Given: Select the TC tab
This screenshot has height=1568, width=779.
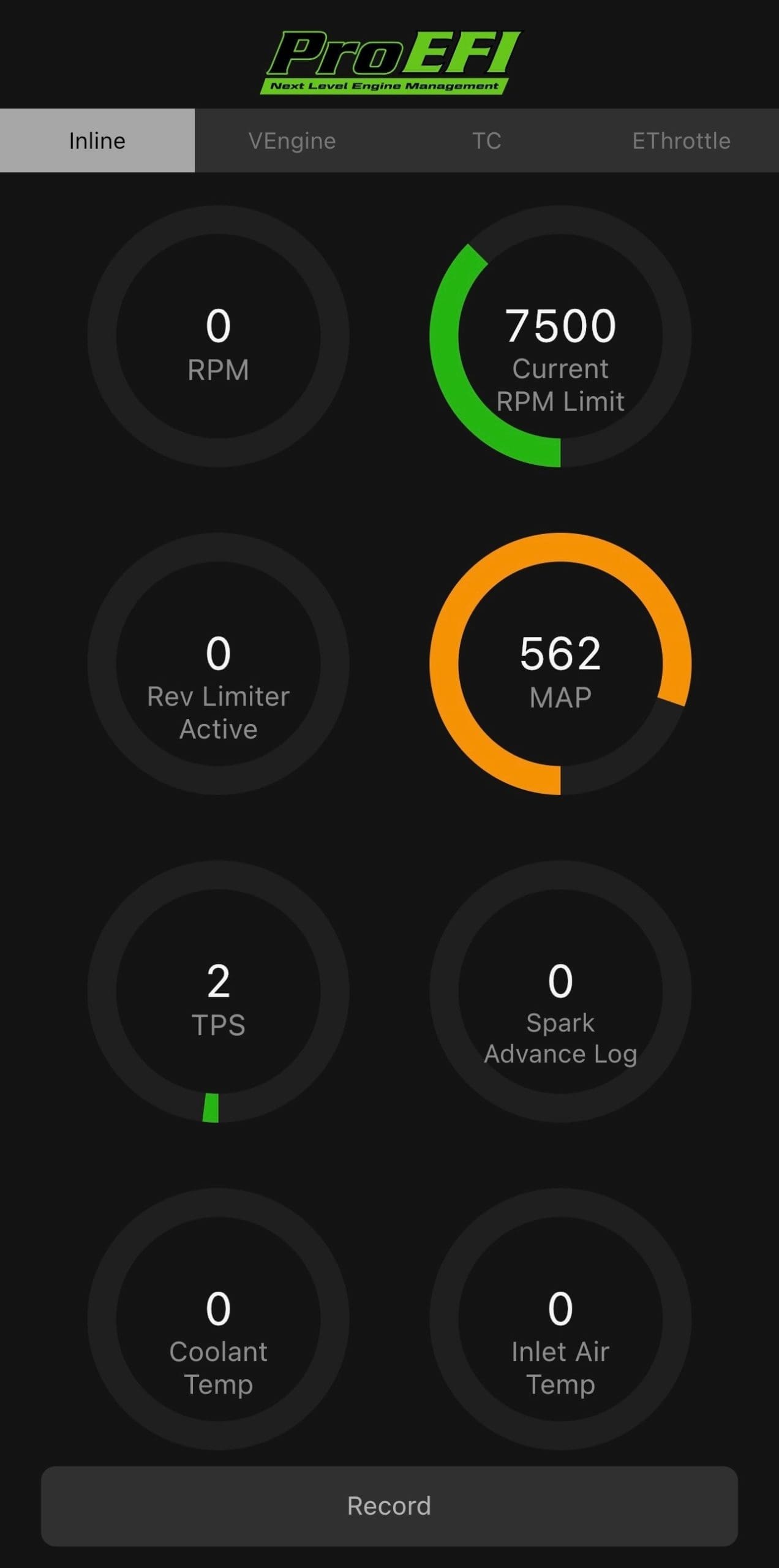Looking at the screenshot, I should tap(487, 141).
